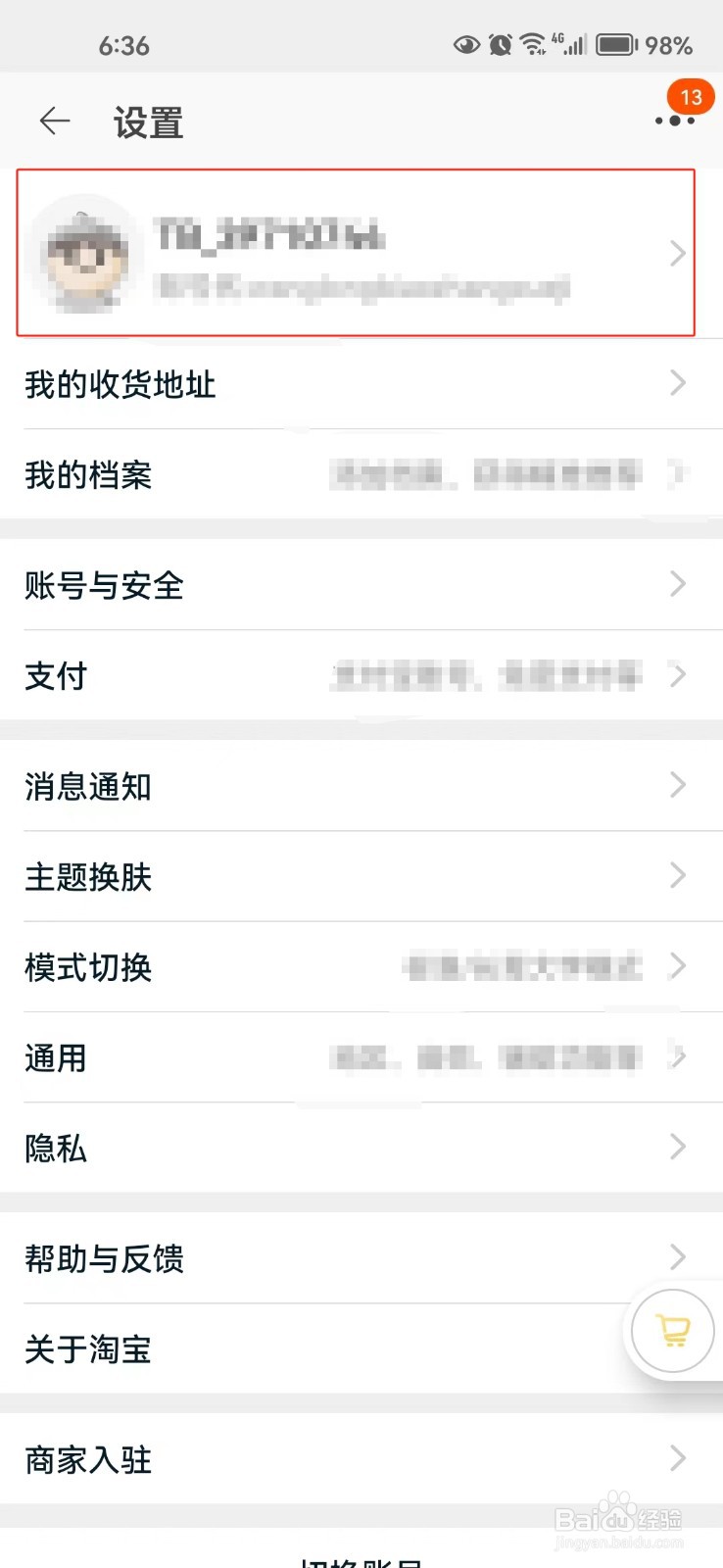Tap the Wi-Fi icon in status bar
The height and width of the screenshot is (1568, 723).
pyautogui.click(x=533, y=42)
